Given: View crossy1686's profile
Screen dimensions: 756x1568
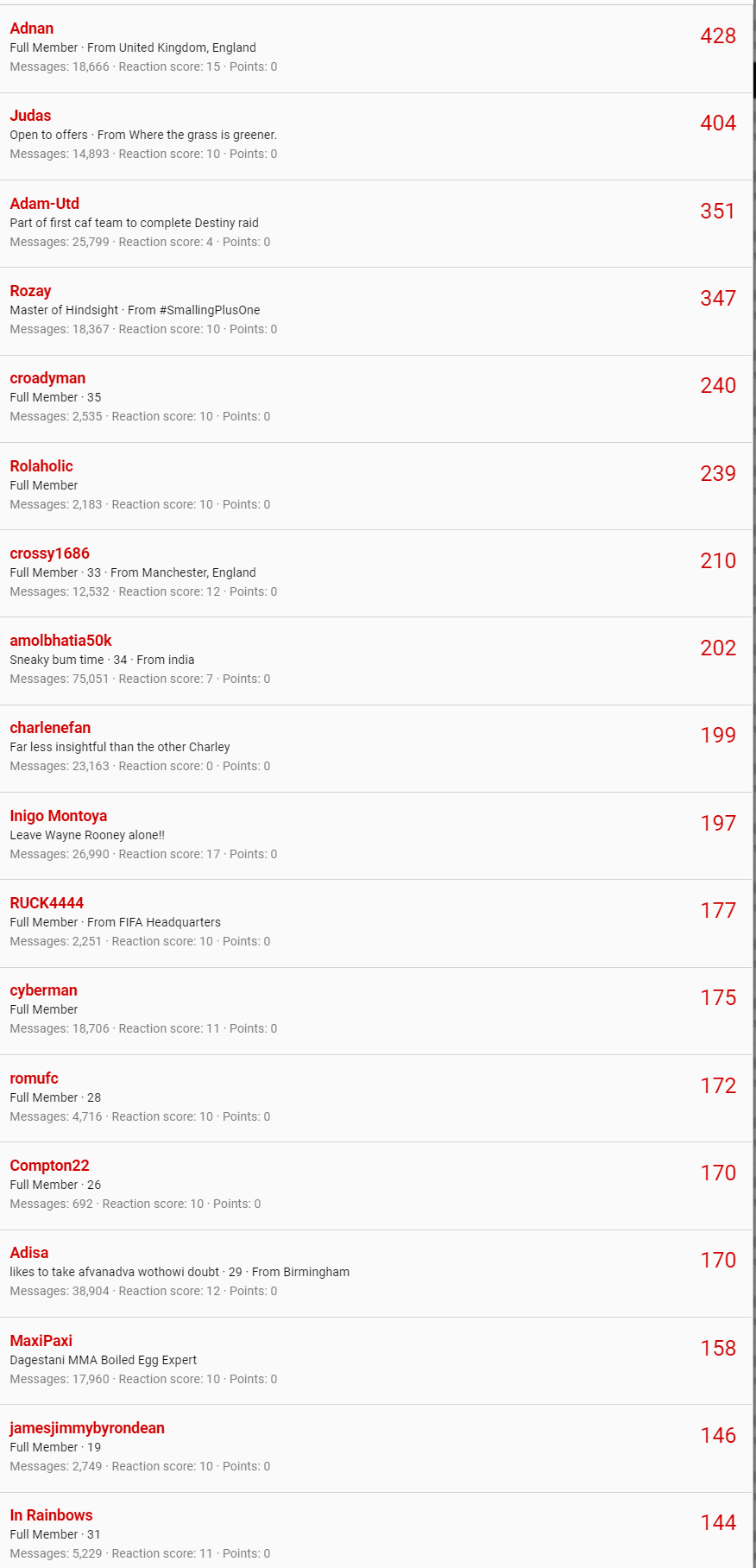Looking at the screenshot, I should 50,553.
